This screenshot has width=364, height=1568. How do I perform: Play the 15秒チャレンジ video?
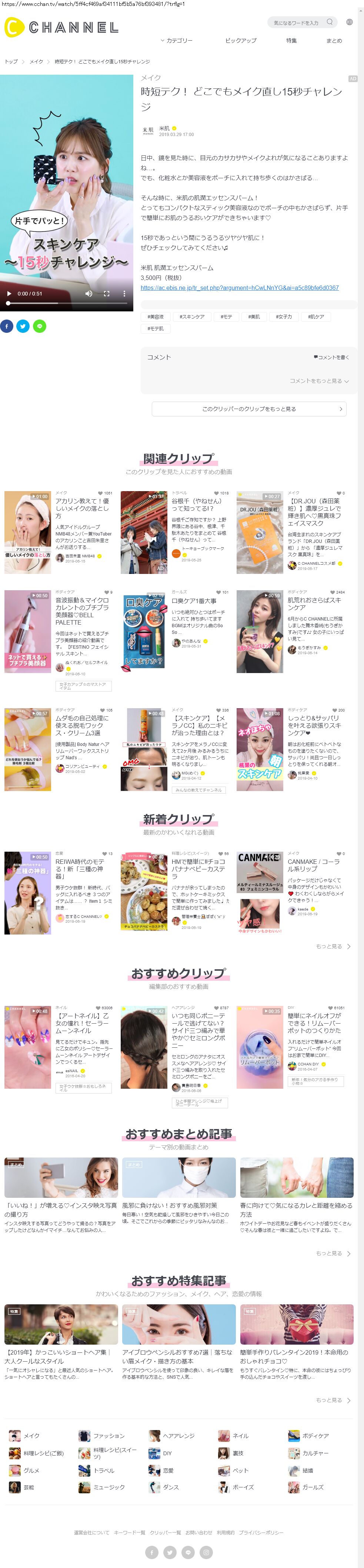click(9, 293)
